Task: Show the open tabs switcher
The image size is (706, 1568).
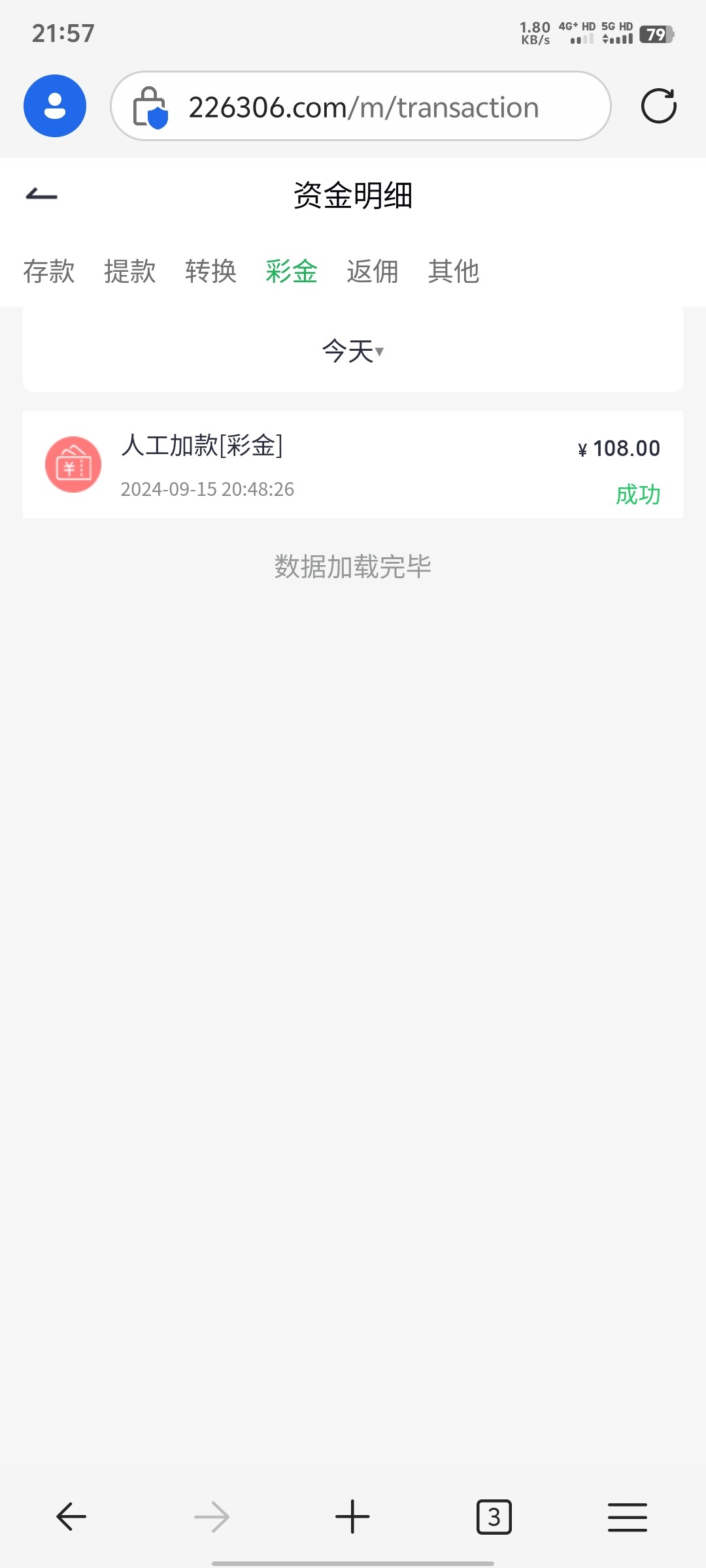Action: pos(494,1516)
